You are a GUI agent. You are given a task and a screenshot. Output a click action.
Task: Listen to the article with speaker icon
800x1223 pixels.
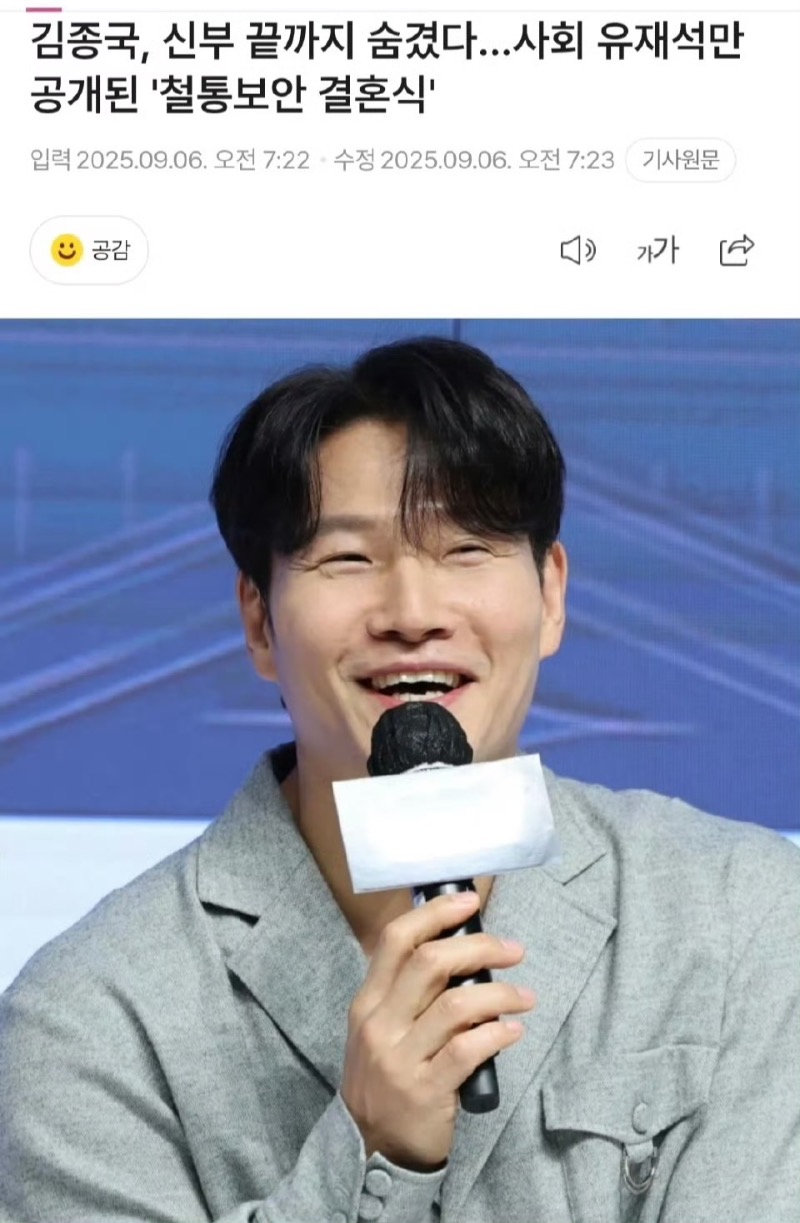577,251
